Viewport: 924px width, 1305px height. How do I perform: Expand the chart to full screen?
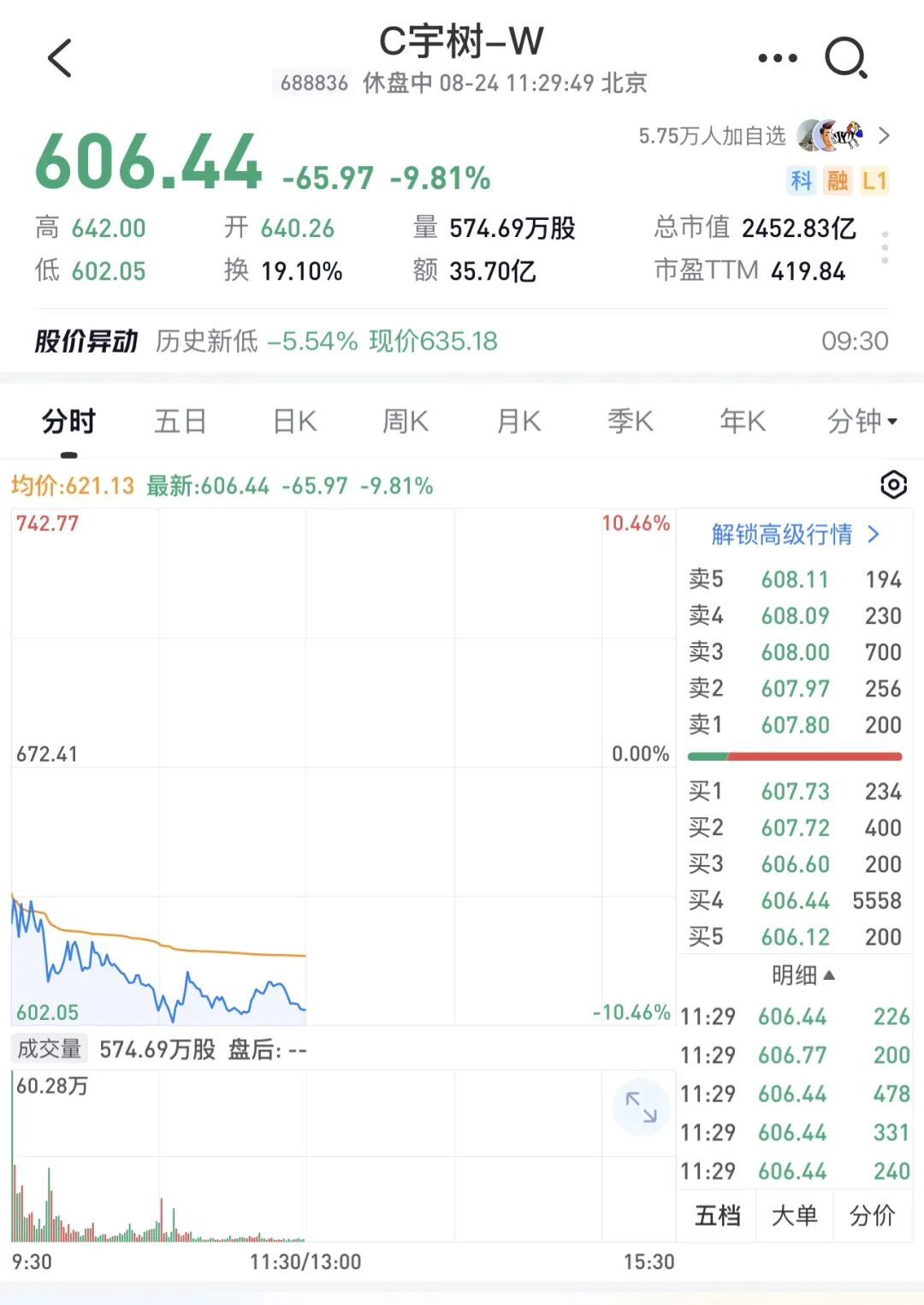(x=641, y=1107)
